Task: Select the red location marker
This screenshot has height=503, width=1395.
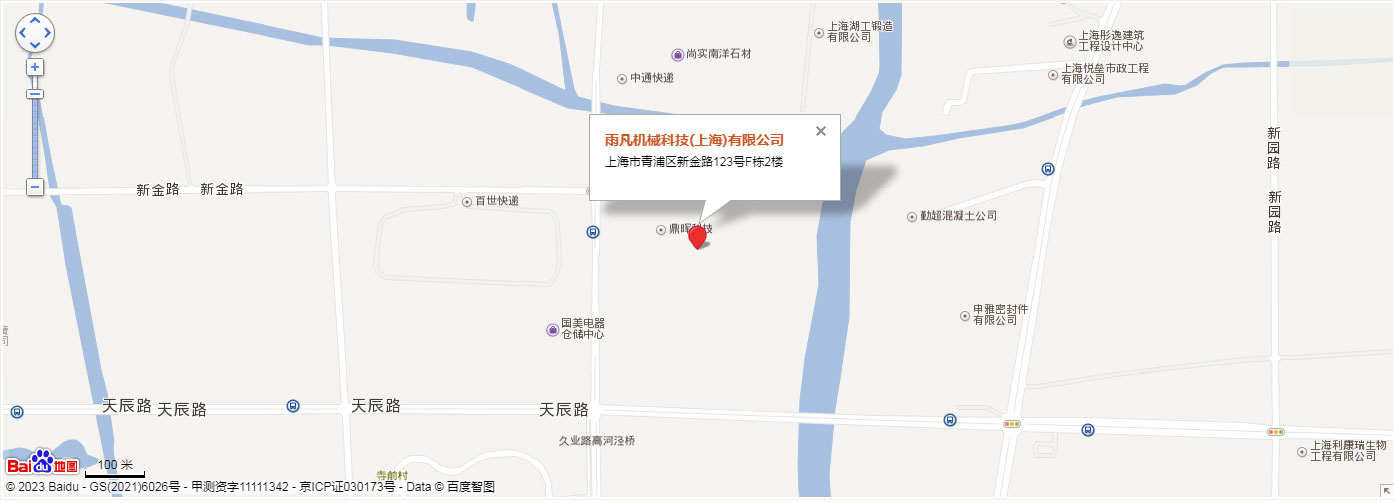Action: pyautogui.click(x=698, y=238)
